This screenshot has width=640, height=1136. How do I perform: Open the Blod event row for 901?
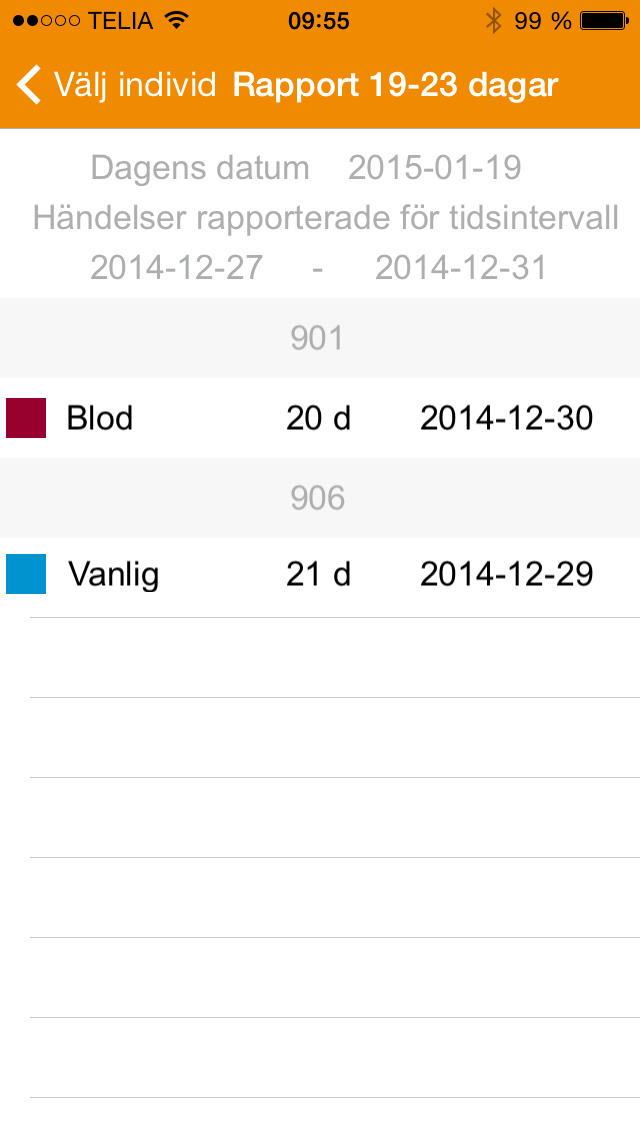320,418
